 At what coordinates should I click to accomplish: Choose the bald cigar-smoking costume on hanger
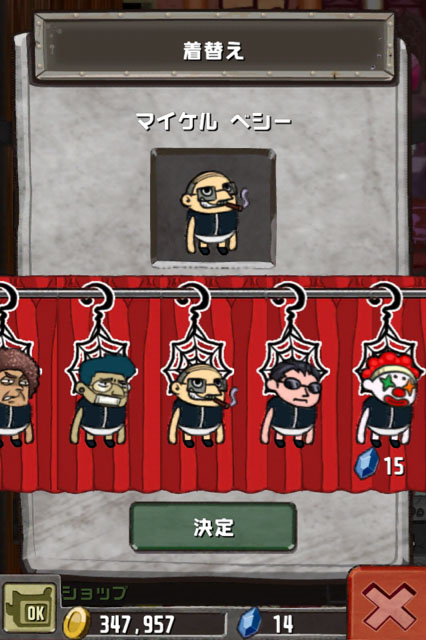click(x=200, y=403)
